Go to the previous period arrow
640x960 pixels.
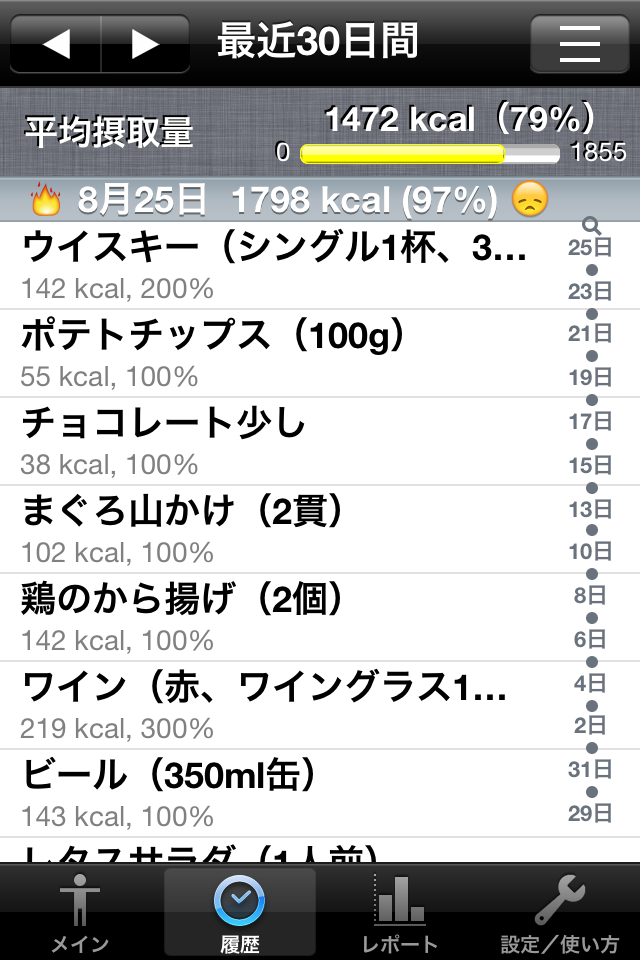point(56,44)
